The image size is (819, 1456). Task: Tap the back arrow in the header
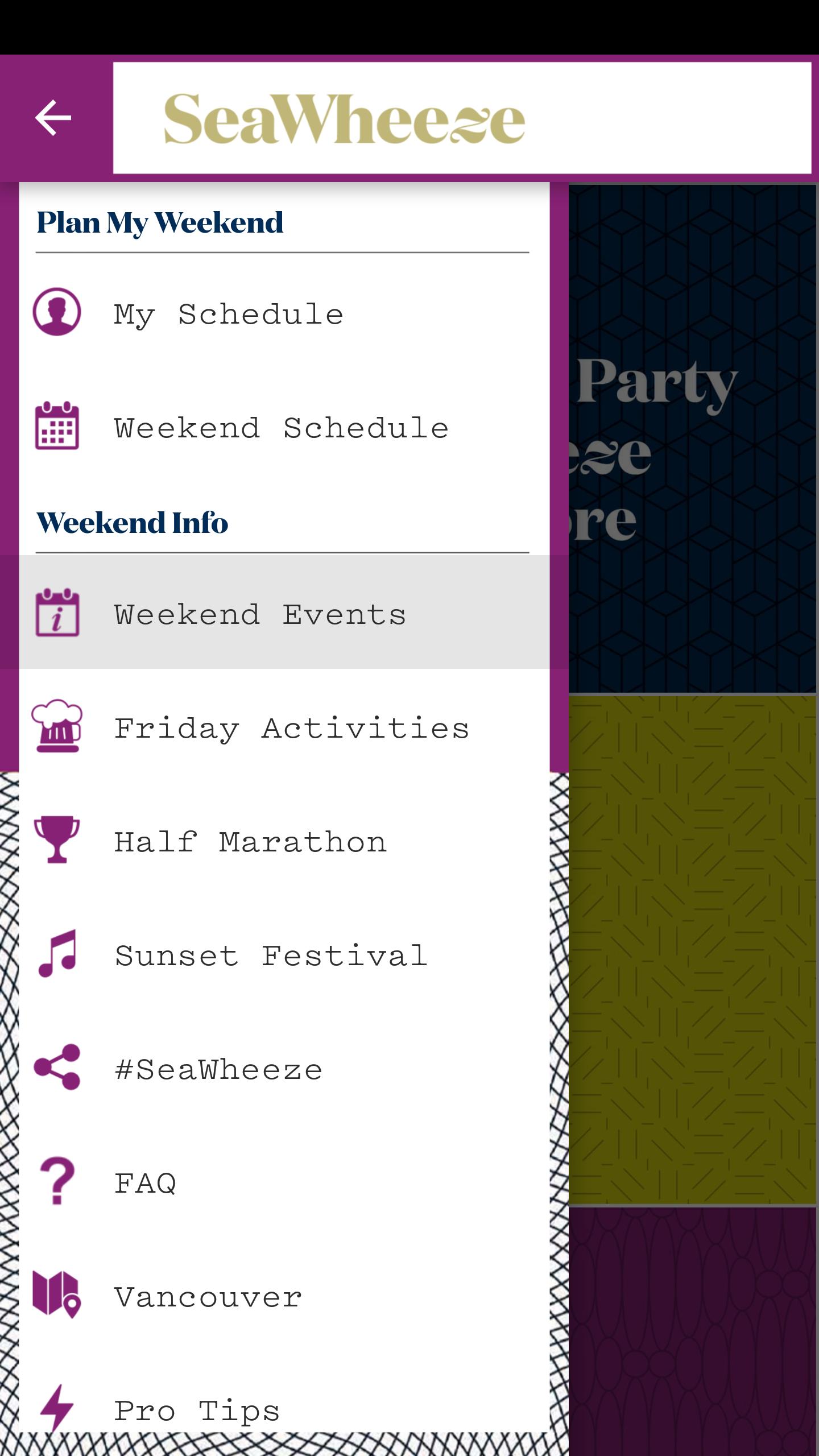[x=53, y=118]
